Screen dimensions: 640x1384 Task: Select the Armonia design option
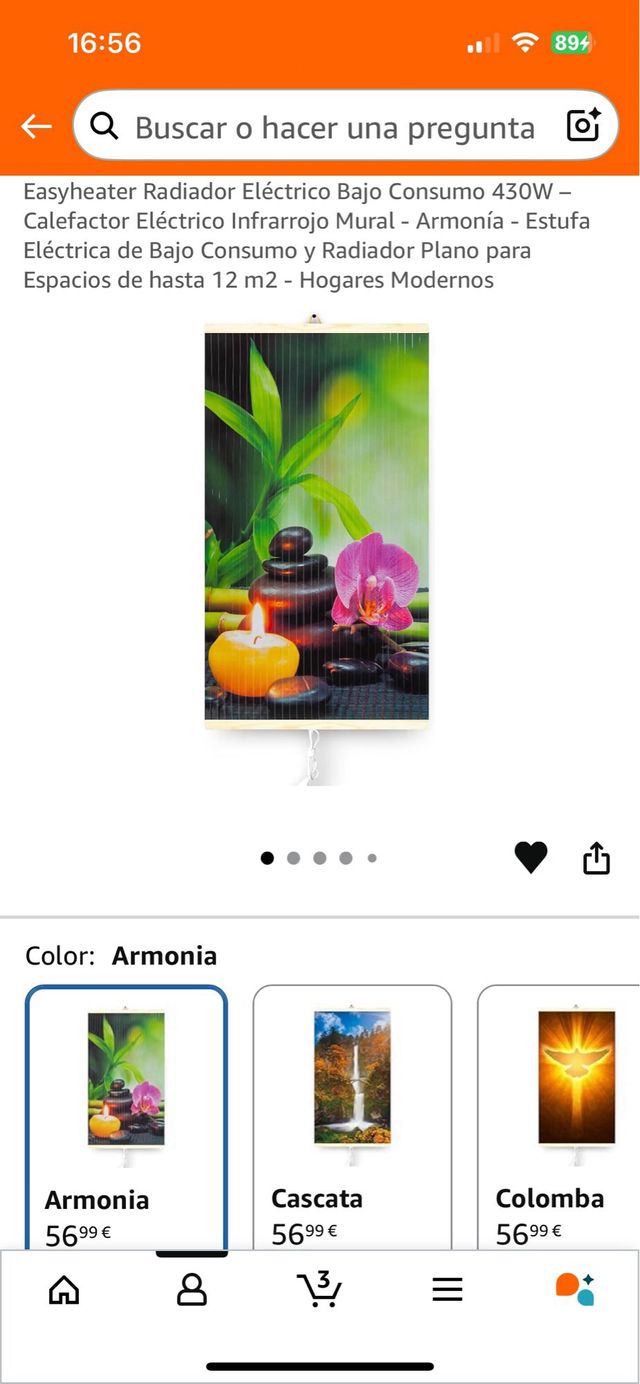[x=126, y=1115]
